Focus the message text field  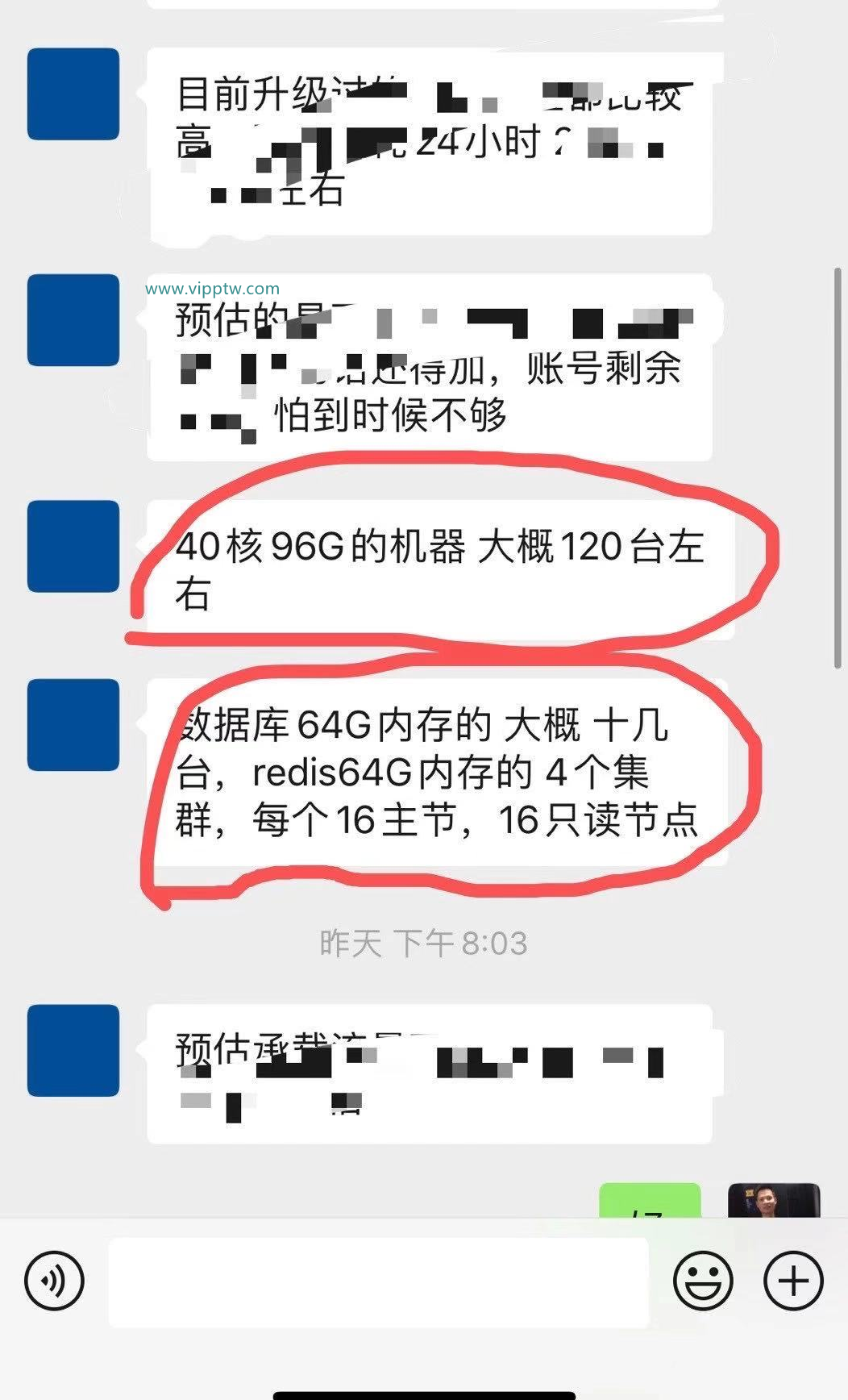[x=378, y=1282]
